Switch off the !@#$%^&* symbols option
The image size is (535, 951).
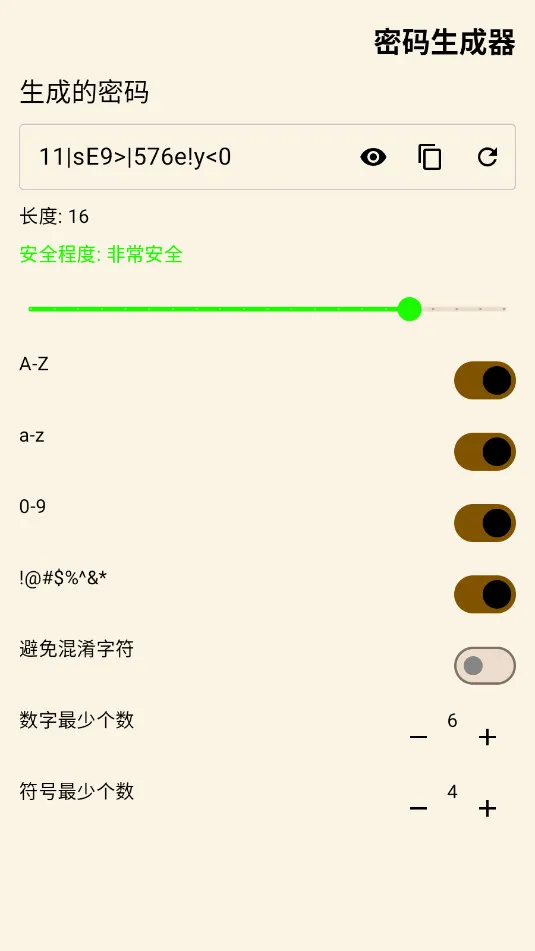click(485, 594)
